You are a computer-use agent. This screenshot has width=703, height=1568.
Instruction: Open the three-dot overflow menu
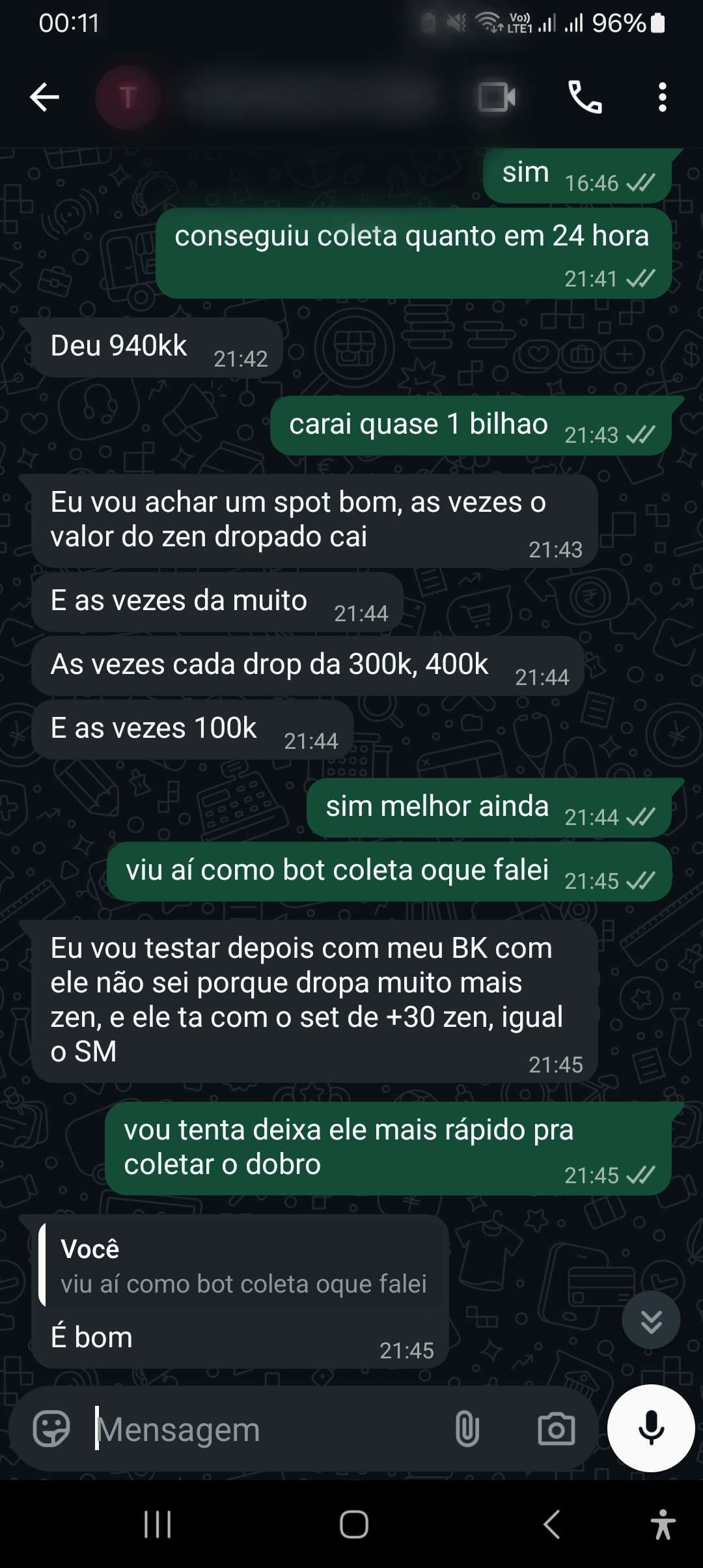click(x=662, y=98)
